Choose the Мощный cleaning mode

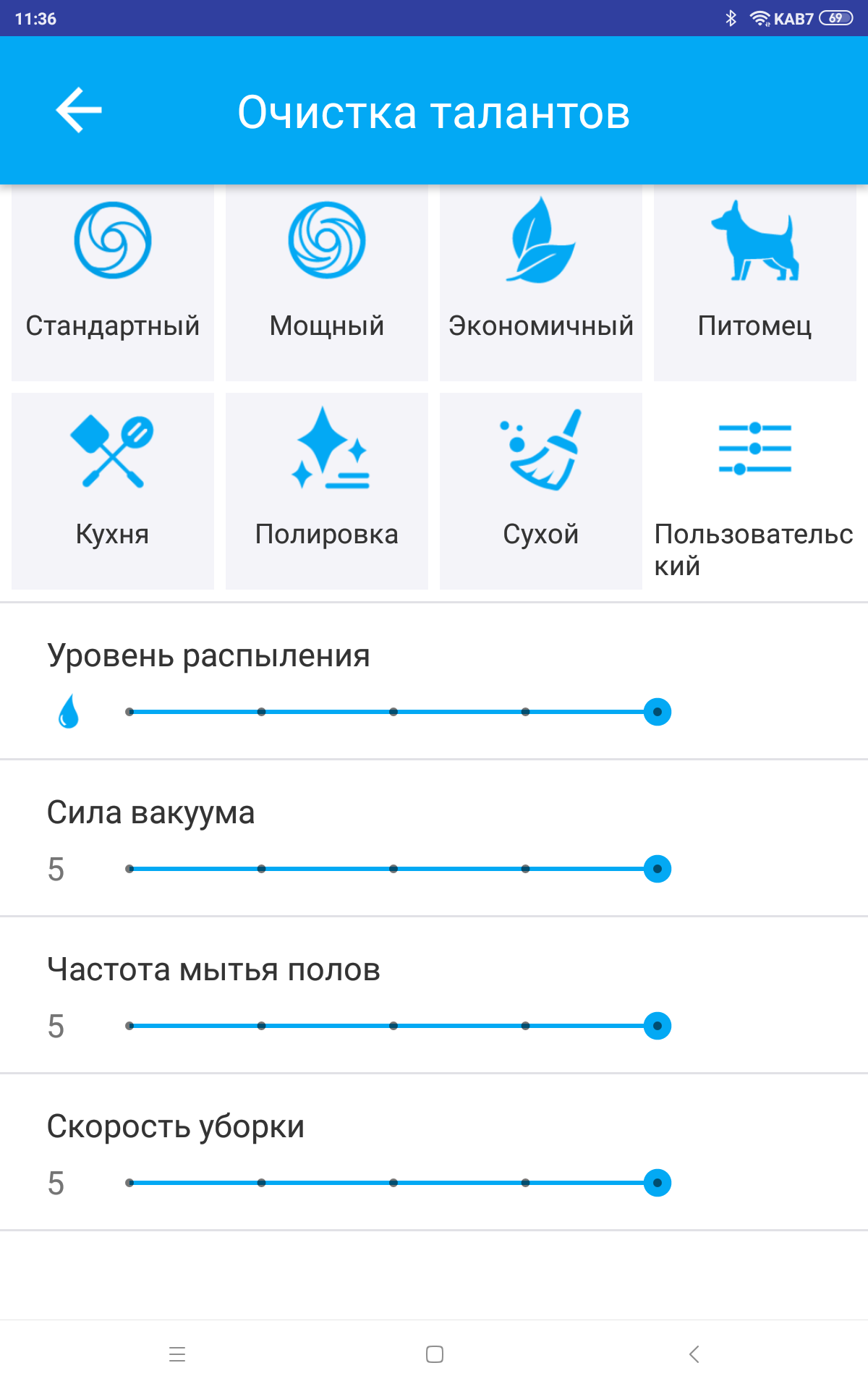pos(327,282)
